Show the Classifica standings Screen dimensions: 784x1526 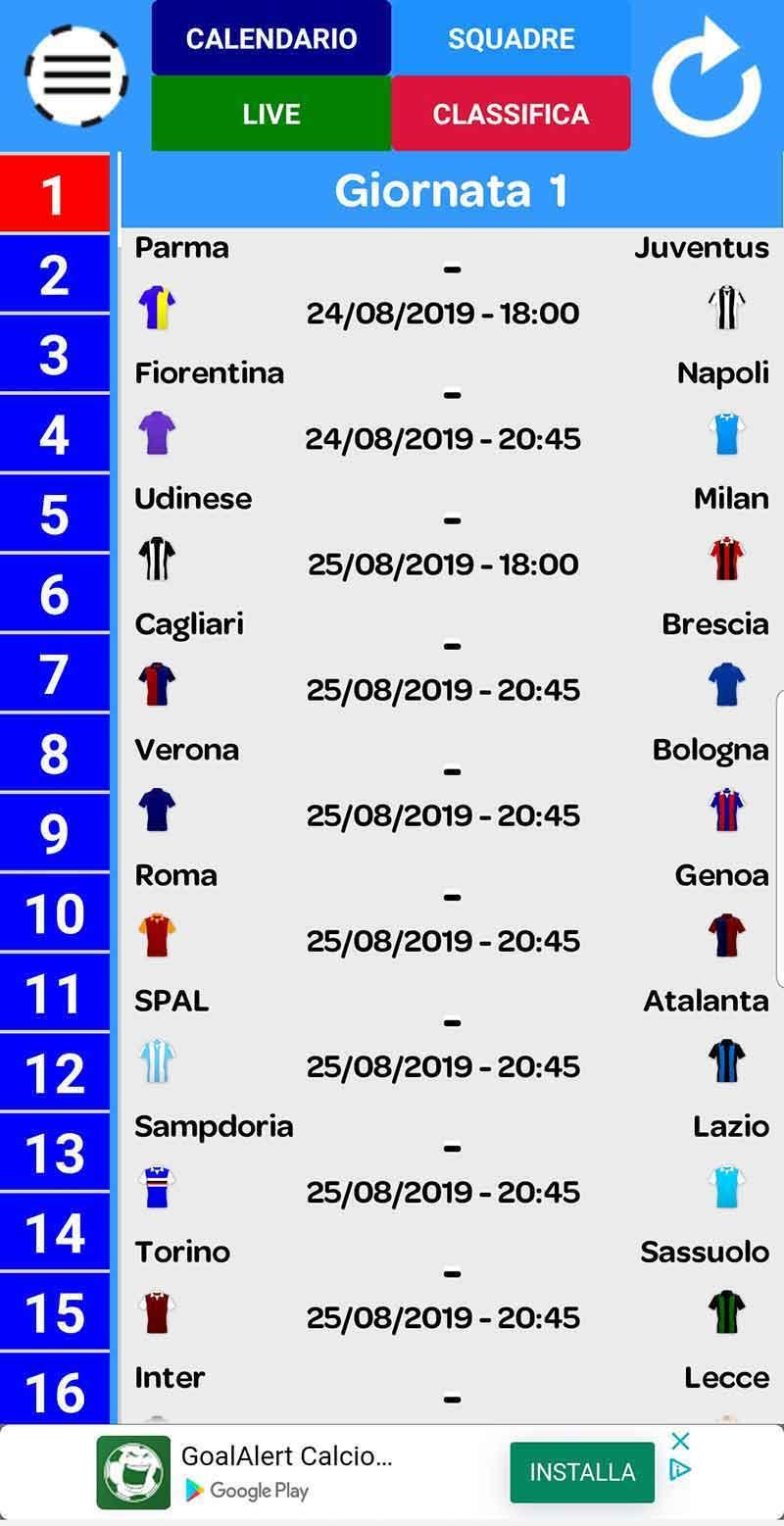(511, 114)
